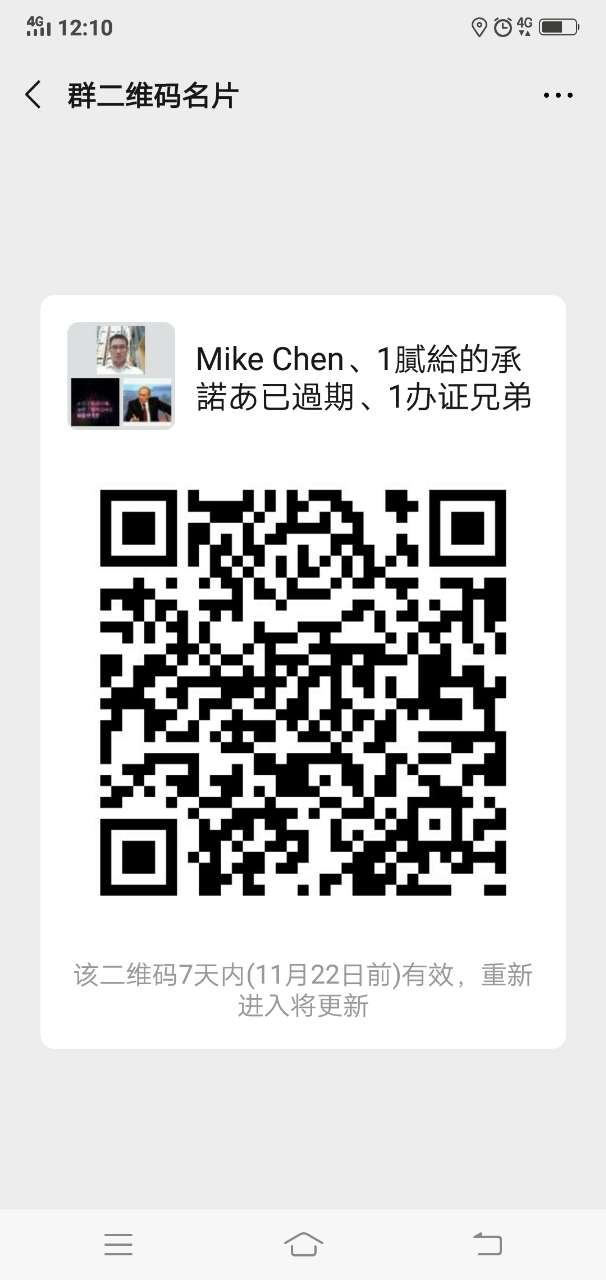
Task: Tap the system back navigation button
Action: tap(487, 1243)
